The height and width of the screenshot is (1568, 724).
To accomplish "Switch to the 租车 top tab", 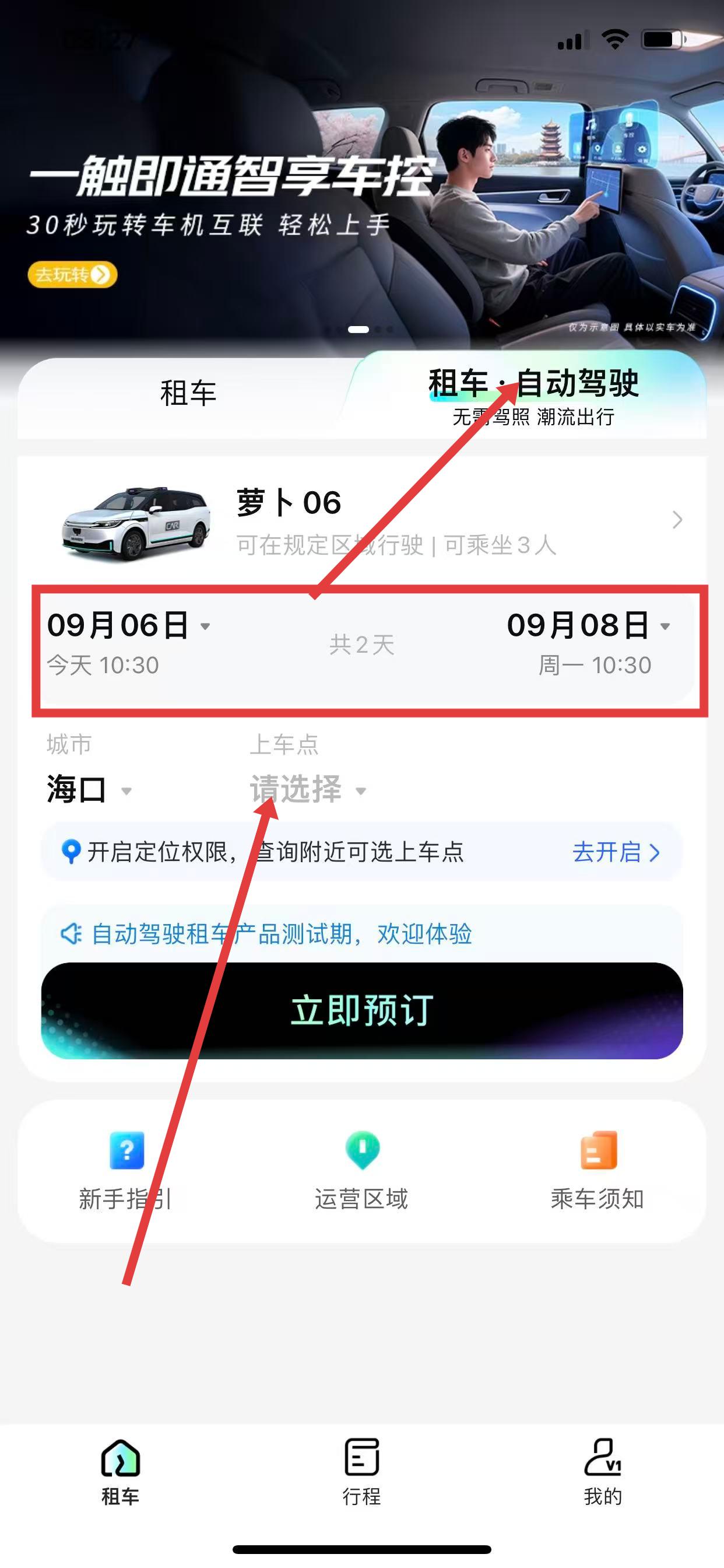I will click(188, 393).
